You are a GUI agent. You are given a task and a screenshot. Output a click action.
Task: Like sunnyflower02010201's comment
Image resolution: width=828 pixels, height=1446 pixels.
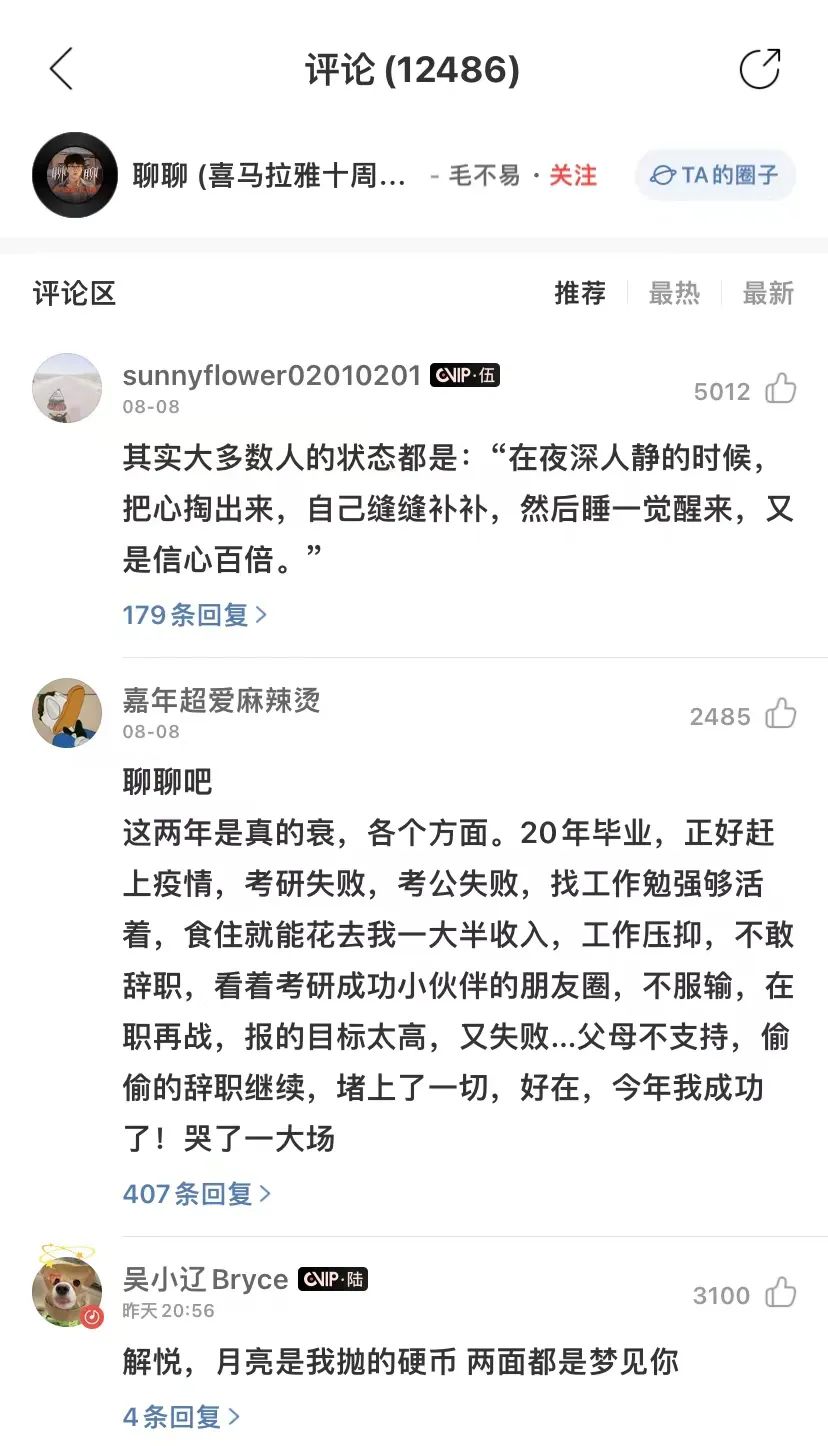click(x=780, y=390)
